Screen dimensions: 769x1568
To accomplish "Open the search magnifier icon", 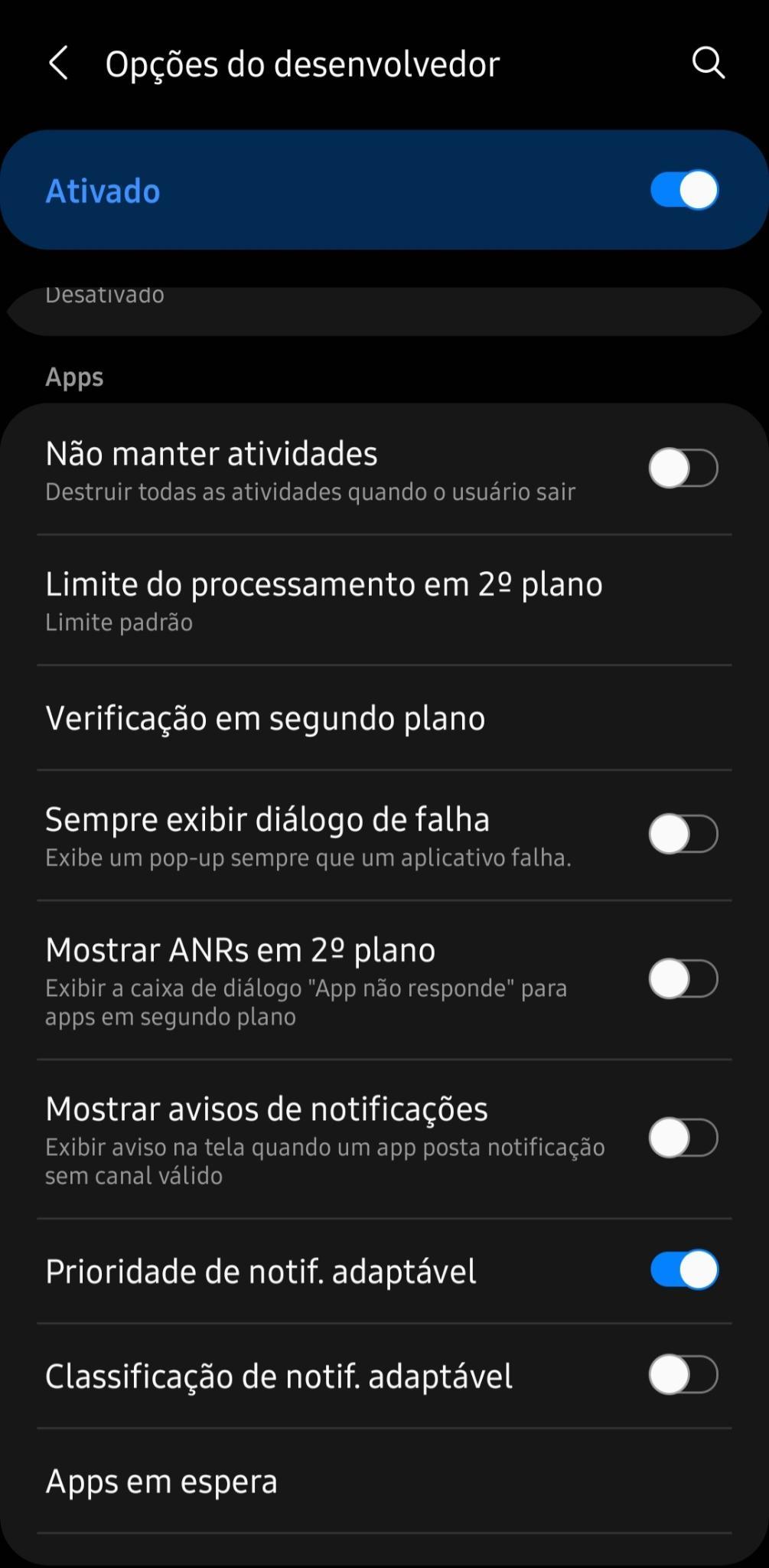I will pos(708,63).
